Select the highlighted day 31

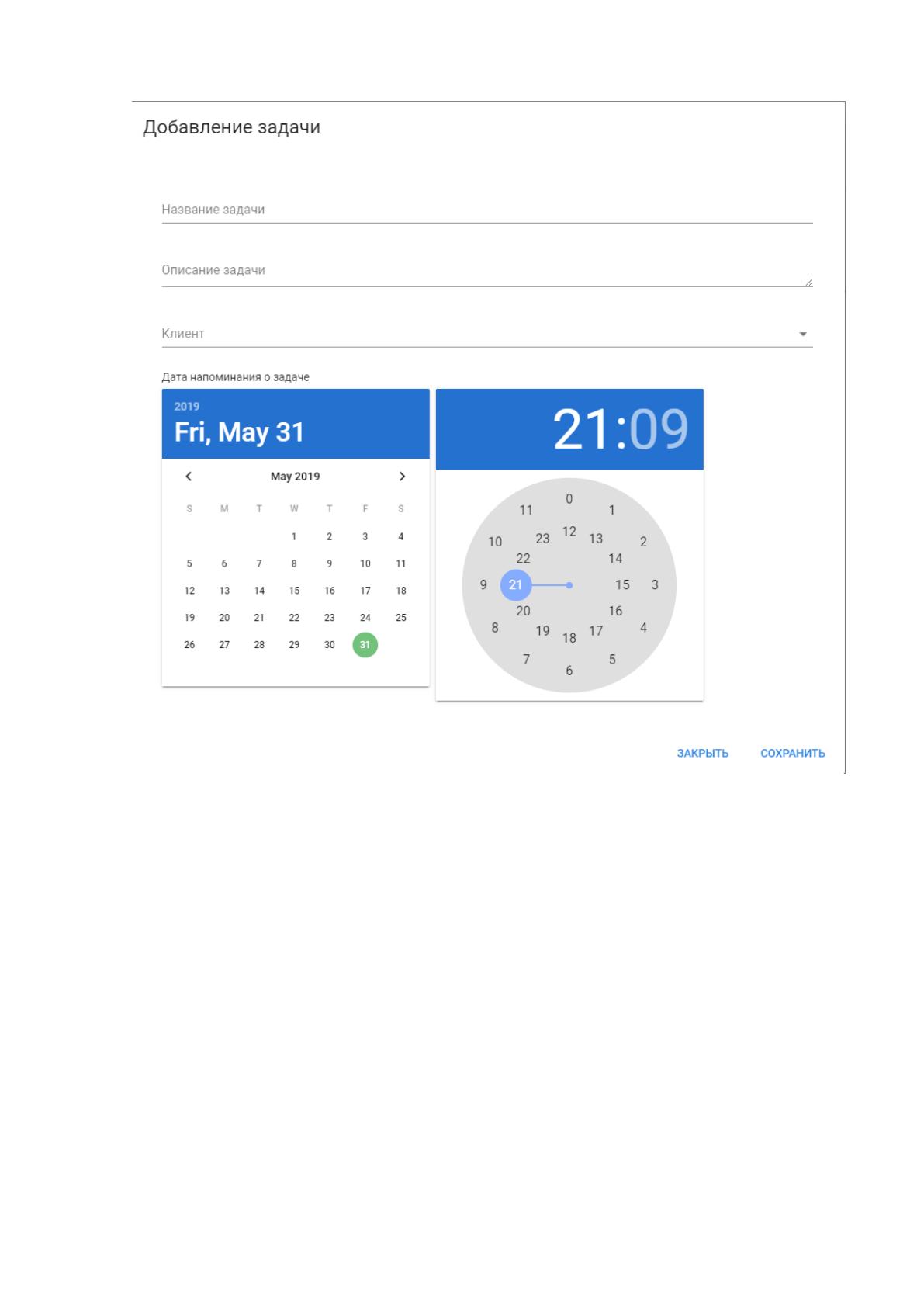(365, 645)
